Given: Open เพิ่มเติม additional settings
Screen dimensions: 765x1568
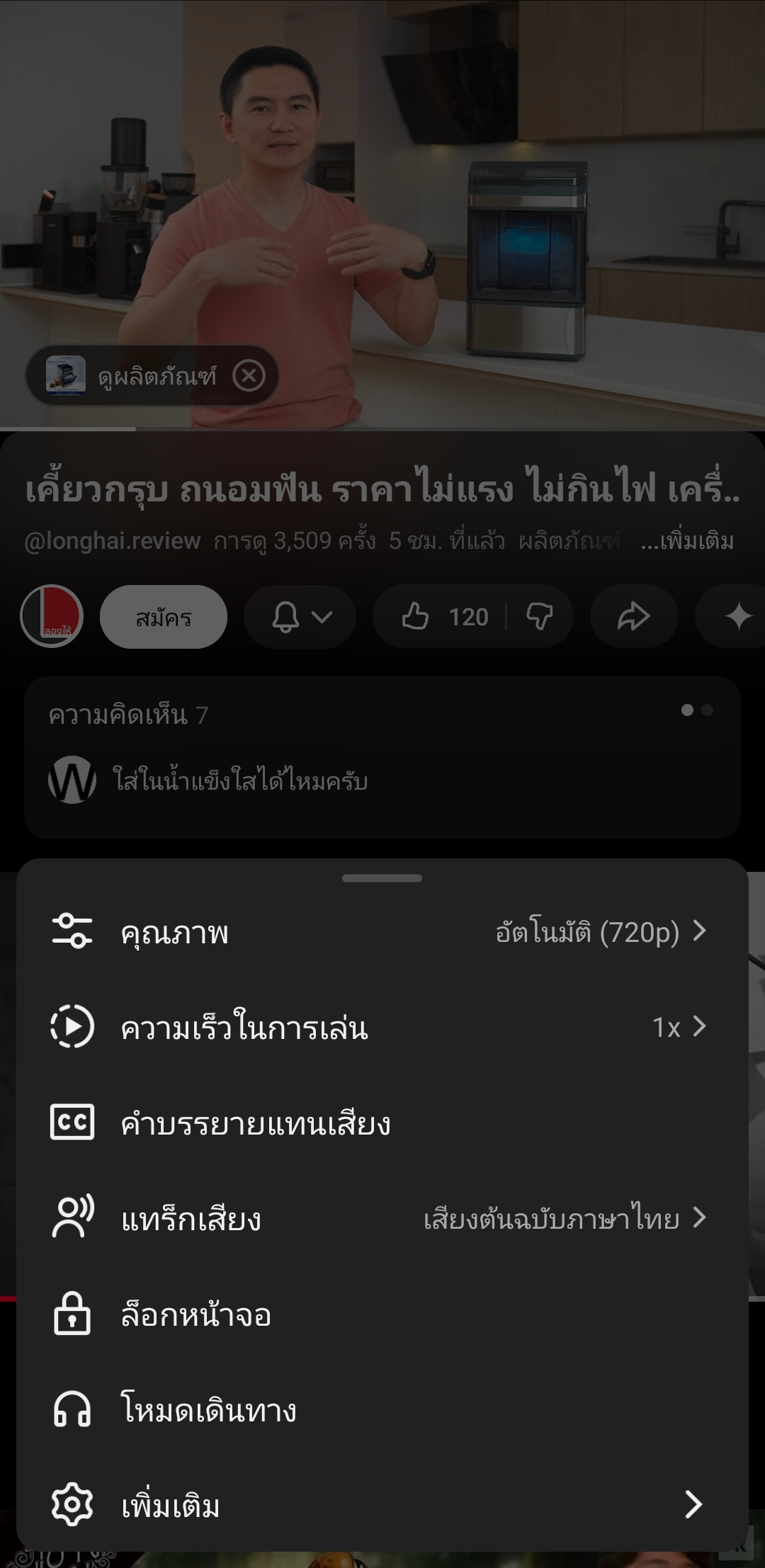Looking at the screenshot, I should pyautogui.click(x=382, y=1504).
